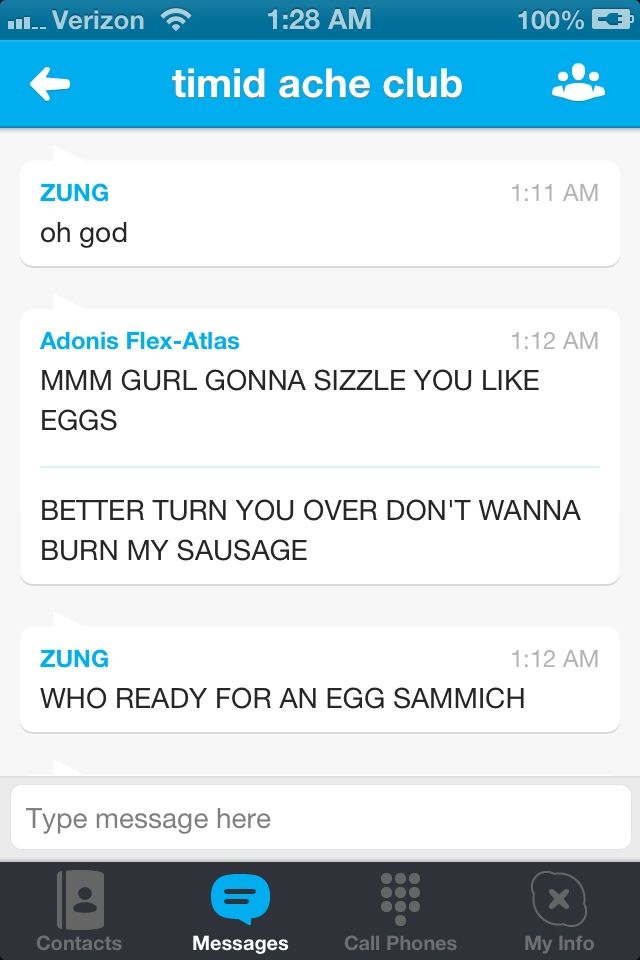The height and width of the screenshot is (960, 640).
Task: Select the Messages tab
Action: [x=240, y=911]
